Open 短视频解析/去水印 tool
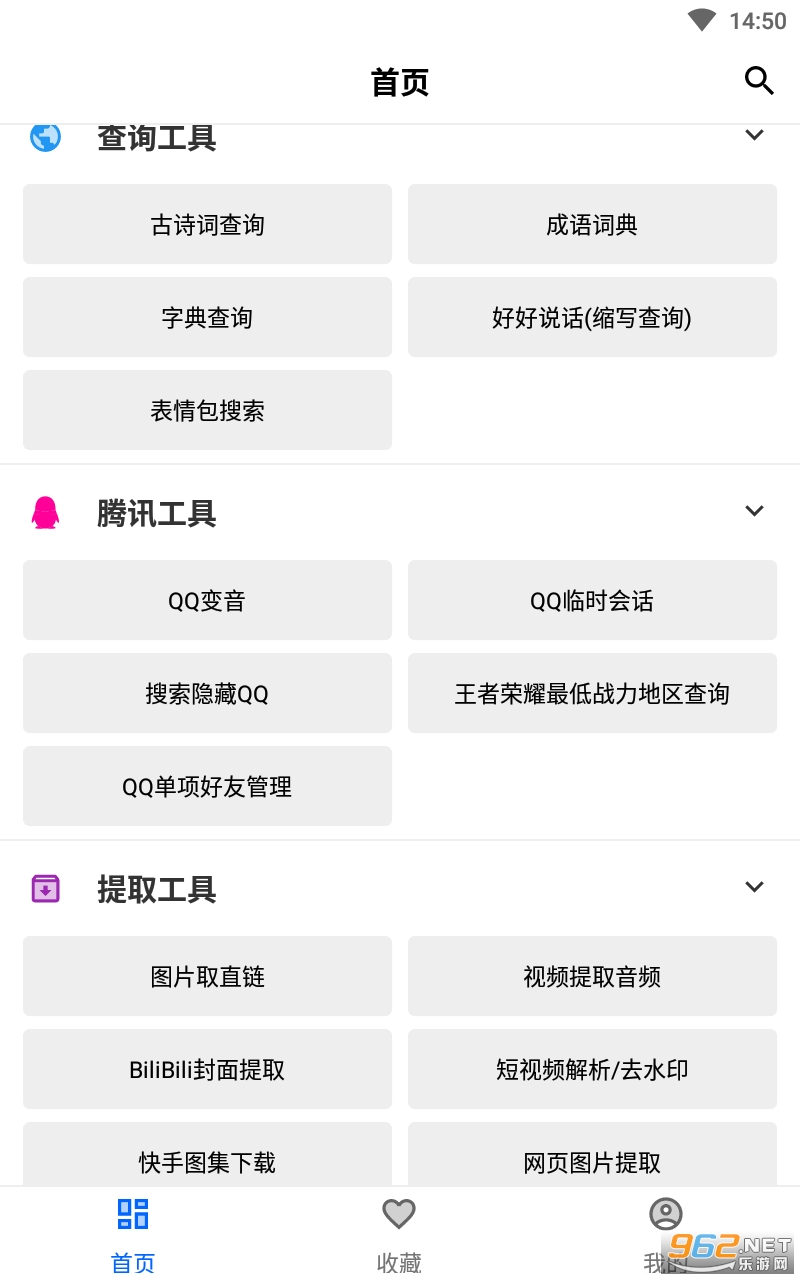 coord(592,1069)
